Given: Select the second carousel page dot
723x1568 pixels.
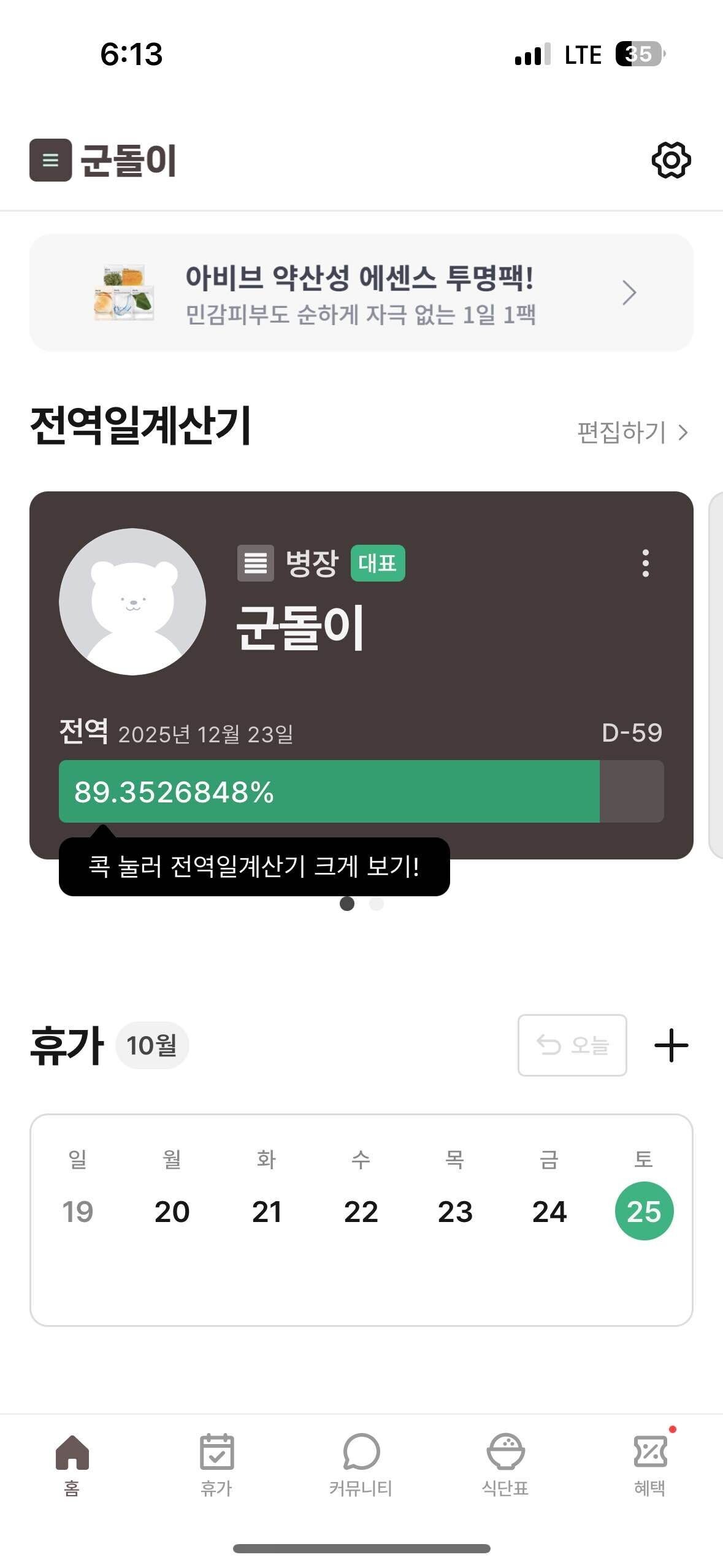Looking at the screenshot, I should [x=375, y=904].
